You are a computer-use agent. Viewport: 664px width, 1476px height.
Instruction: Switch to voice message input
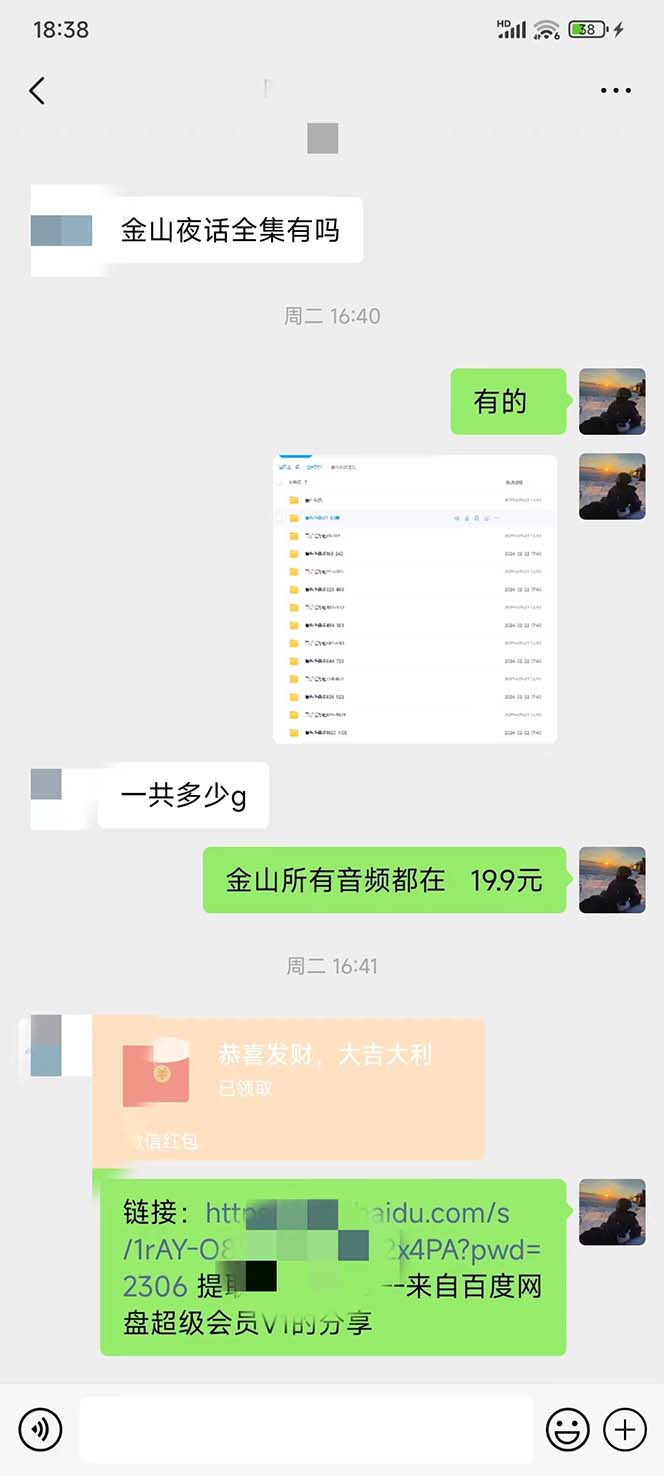tap(40, 1429)
